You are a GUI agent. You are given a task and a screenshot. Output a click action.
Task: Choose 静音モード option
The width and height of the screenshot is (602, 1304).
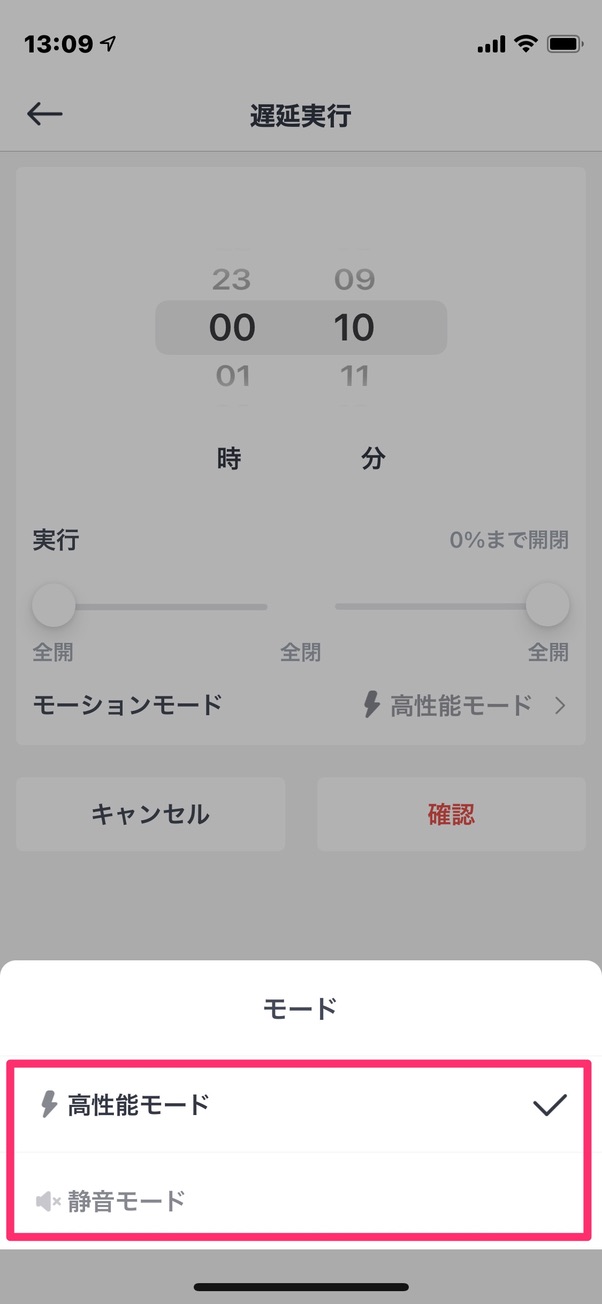[x=300, y=1200]
